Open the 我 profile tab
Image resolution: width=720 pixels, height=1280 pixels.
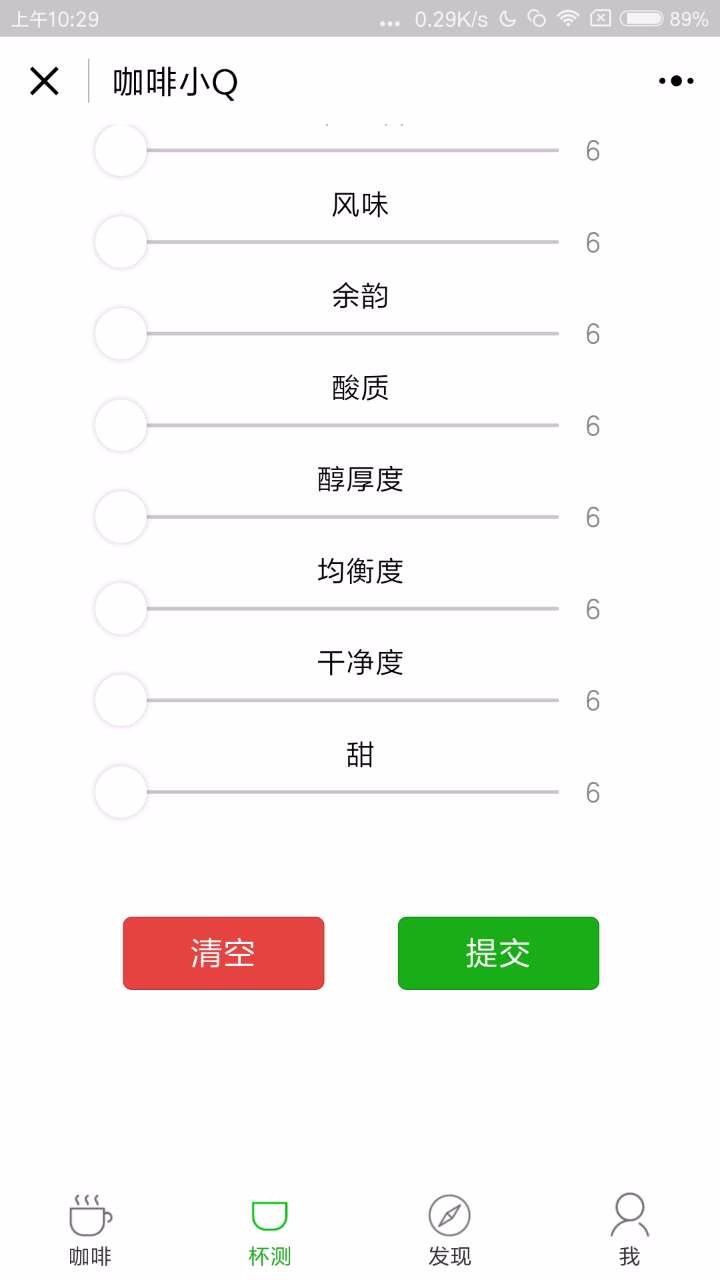(629, 1230)
